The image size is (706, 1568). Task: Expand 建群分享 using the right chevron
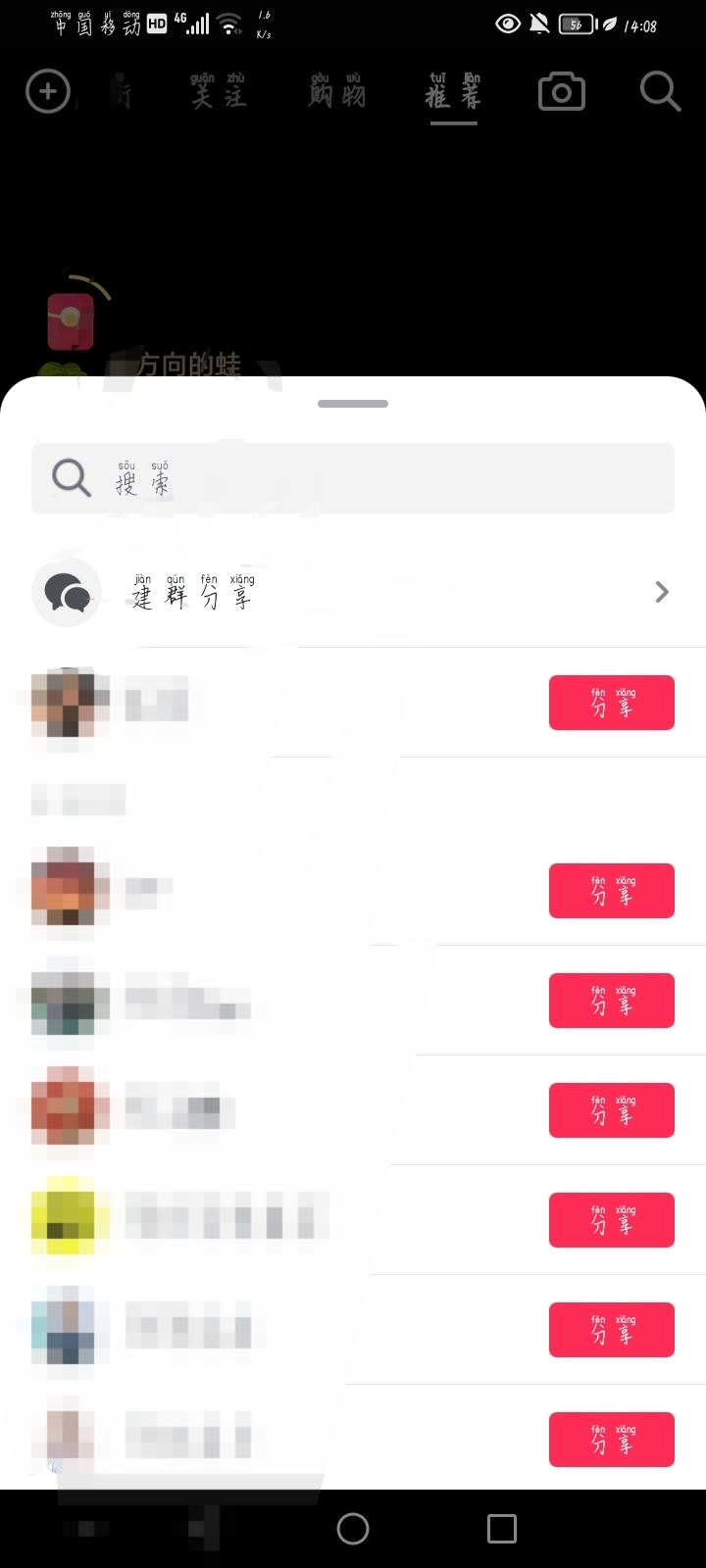coord(662,592)
